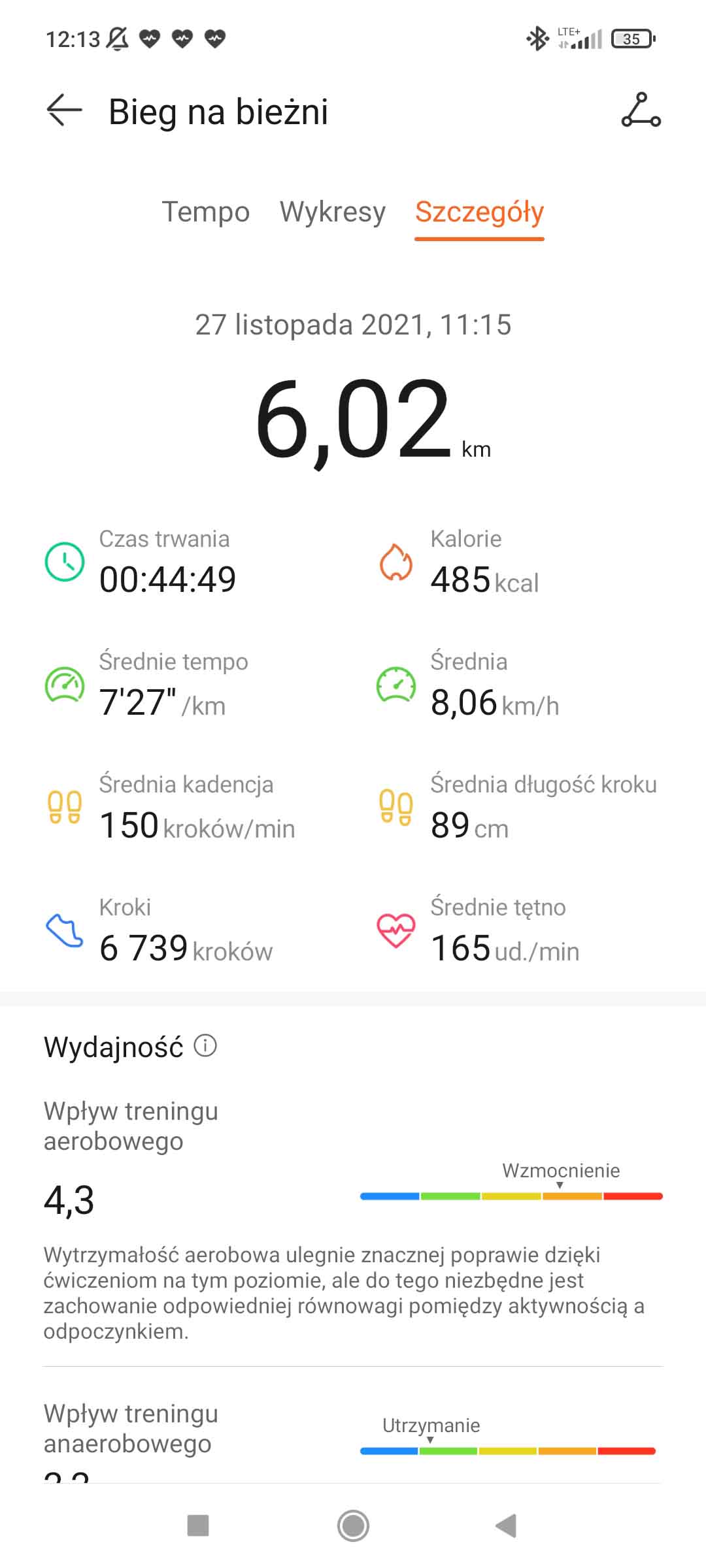Switch to the Tempo tab

coord(205,212)
